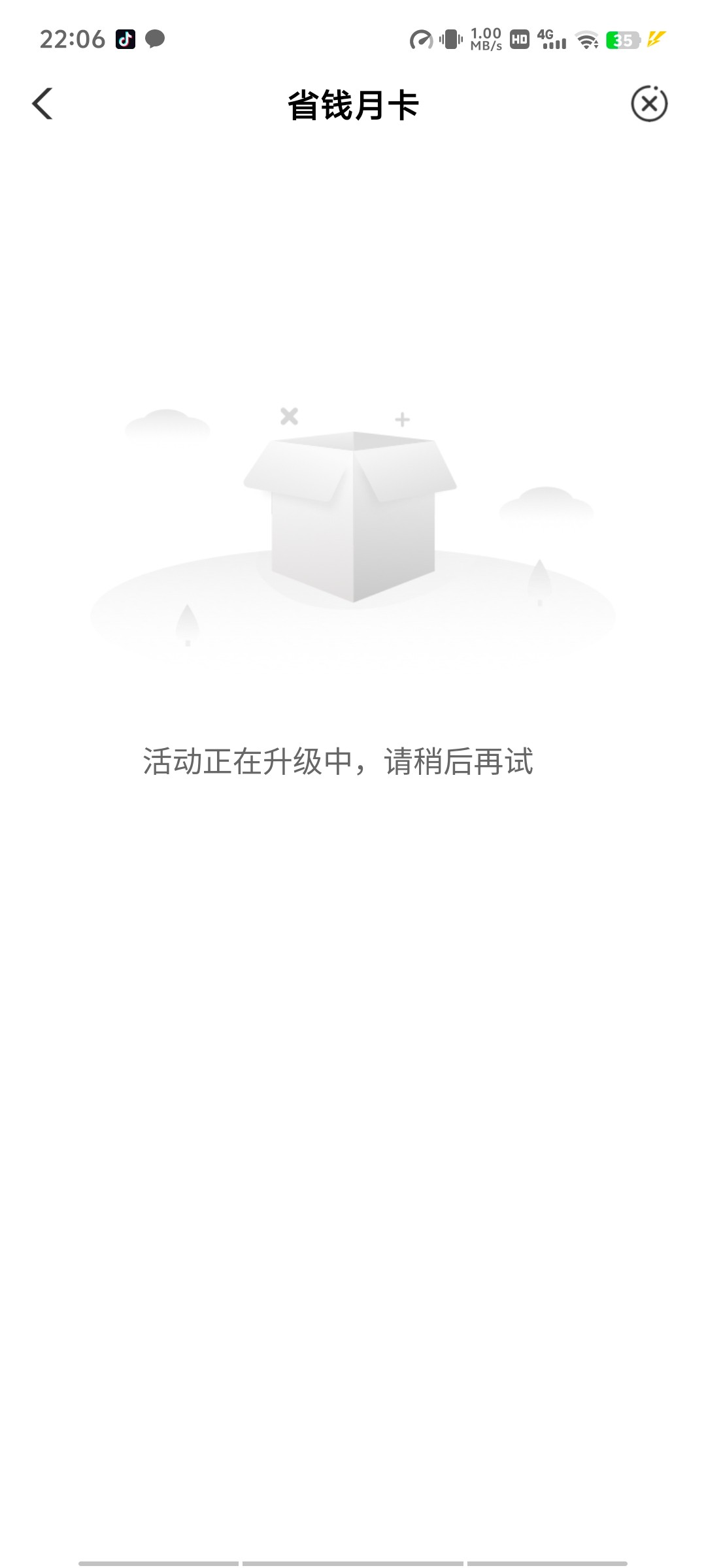Close the 省钱月卡 page

648,104
